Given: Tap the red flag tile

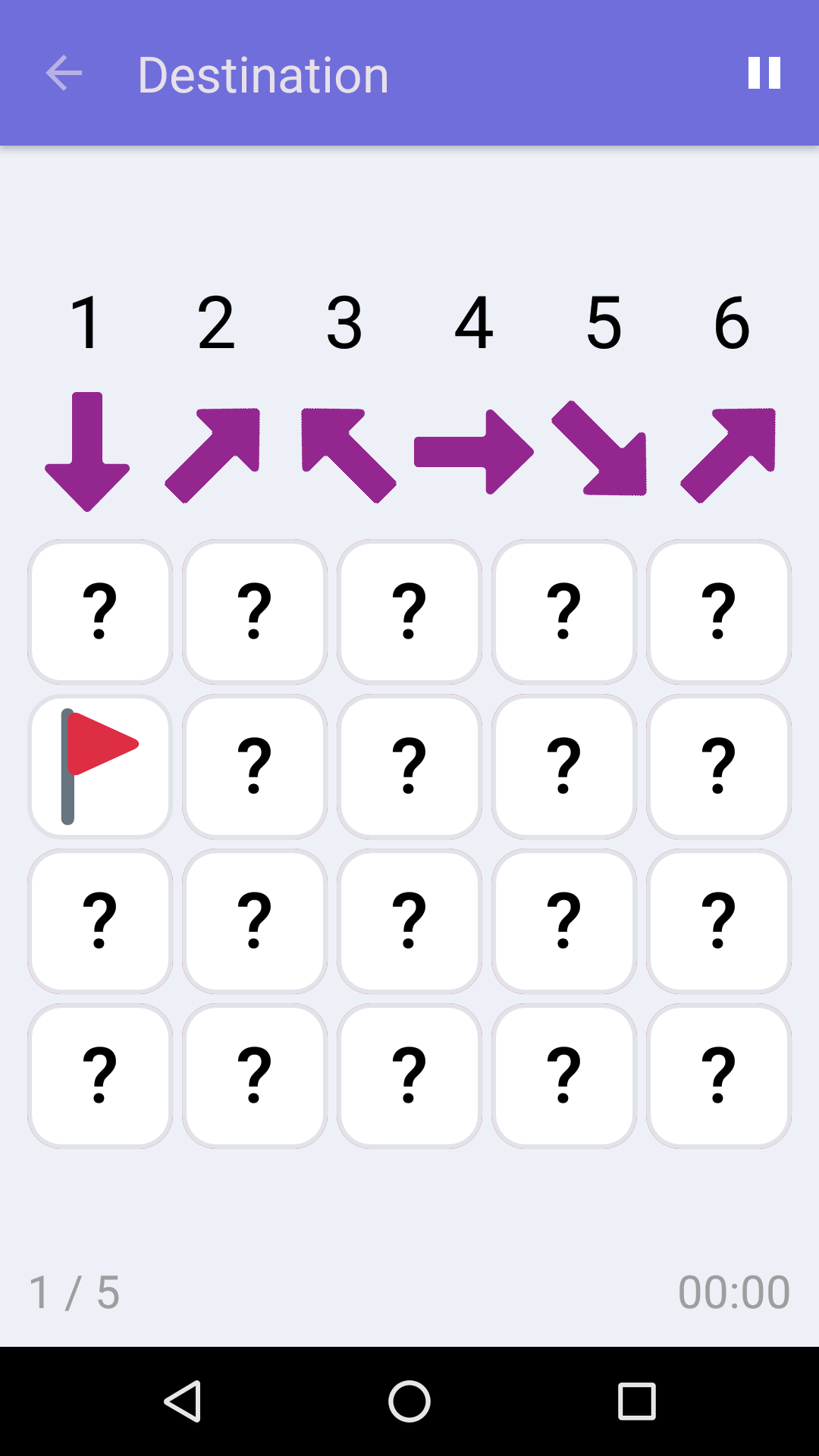Looking at the screenshot, I should click(x=99, y=765).
